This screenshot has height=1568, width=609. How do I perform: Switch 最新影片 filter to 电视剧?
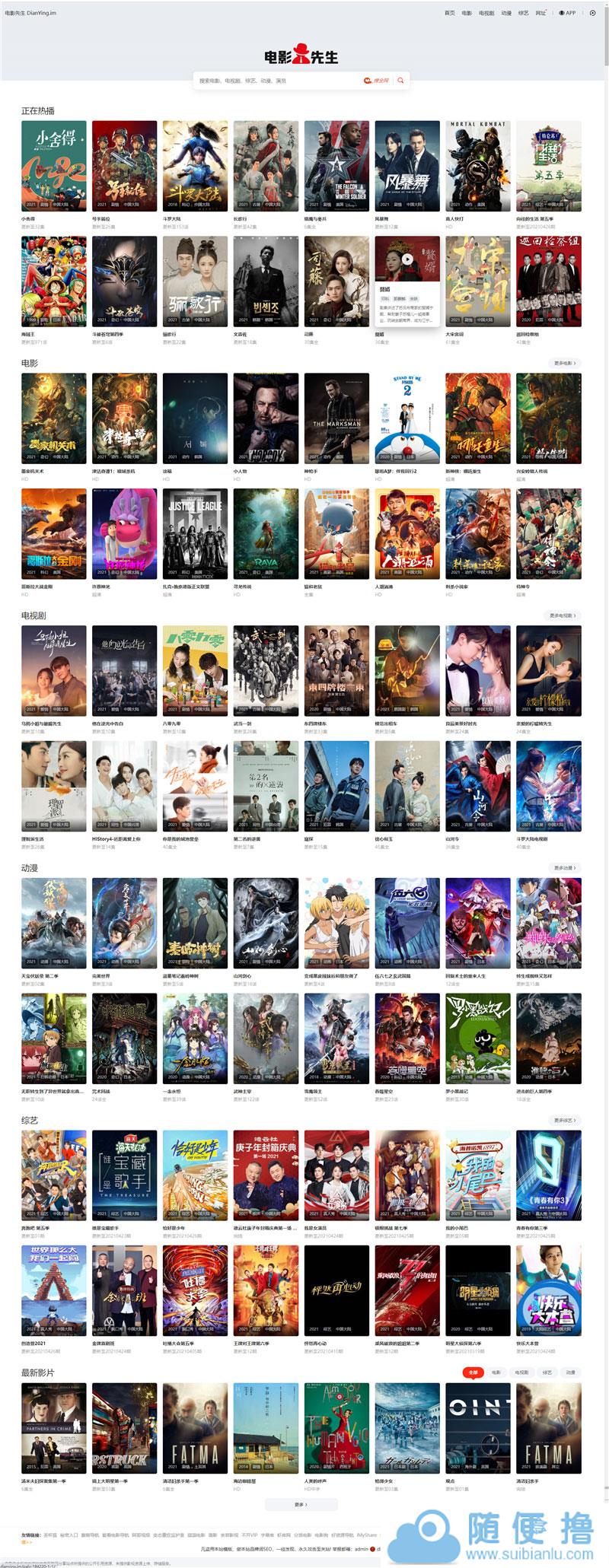coord(521,1372)
